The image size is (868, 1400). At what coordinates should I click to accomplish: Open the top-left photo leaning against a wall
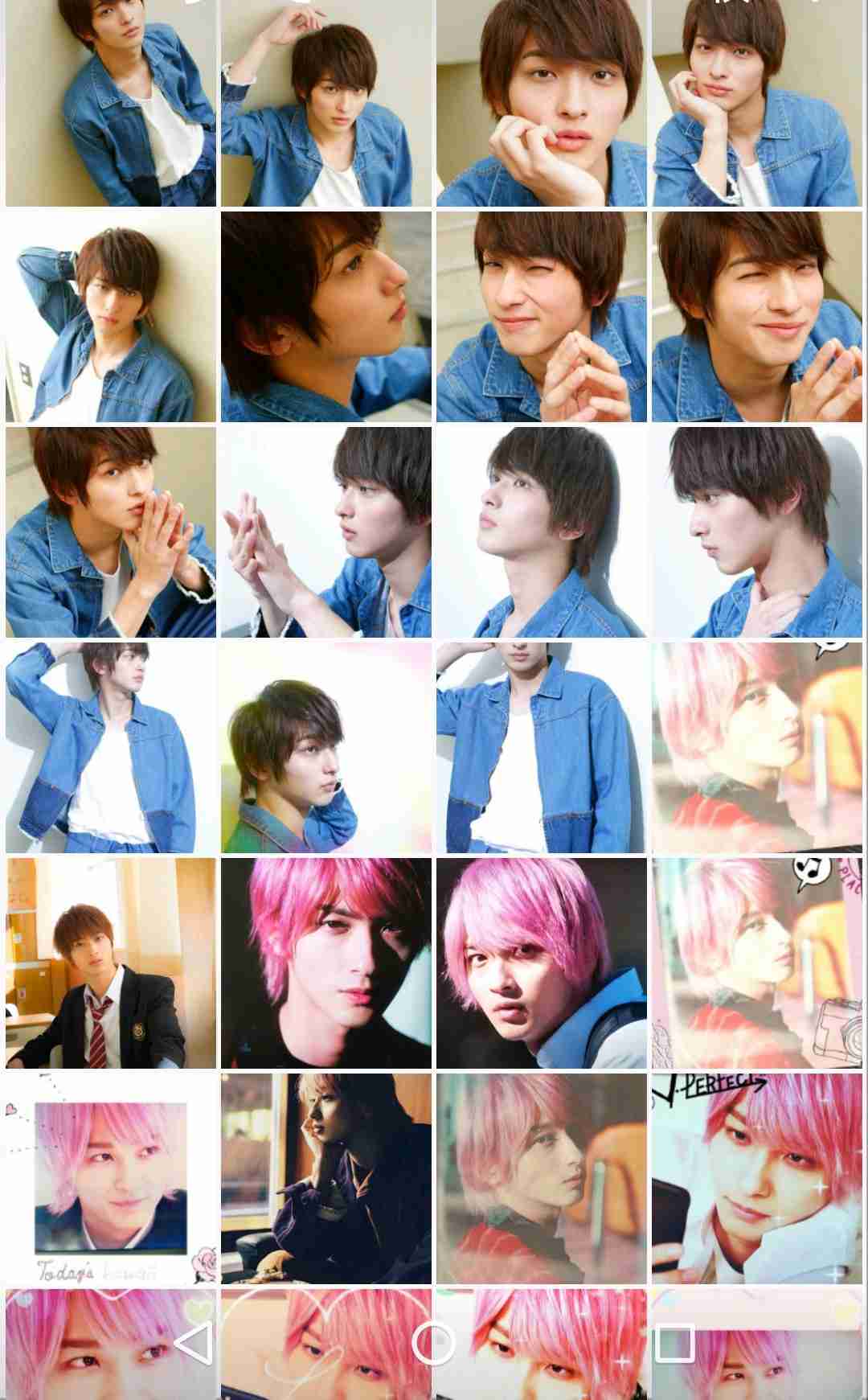coord(111,103)
